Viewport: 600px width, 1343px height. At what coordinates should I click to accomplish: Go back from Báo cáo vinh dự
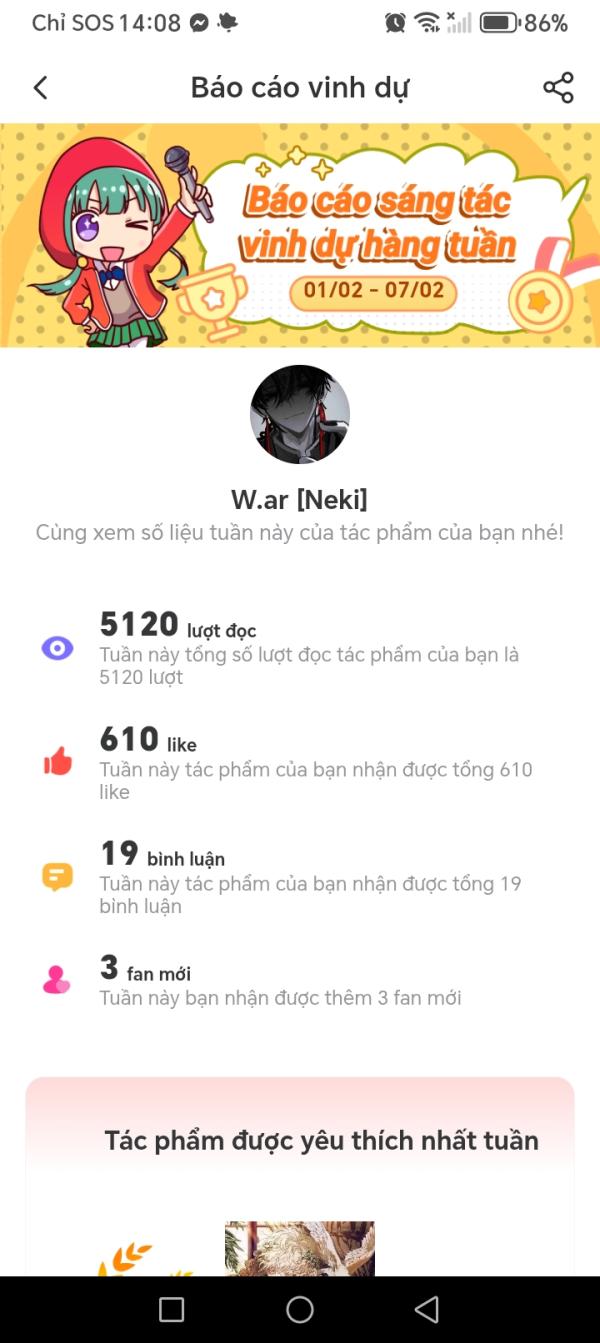point(40,88)
